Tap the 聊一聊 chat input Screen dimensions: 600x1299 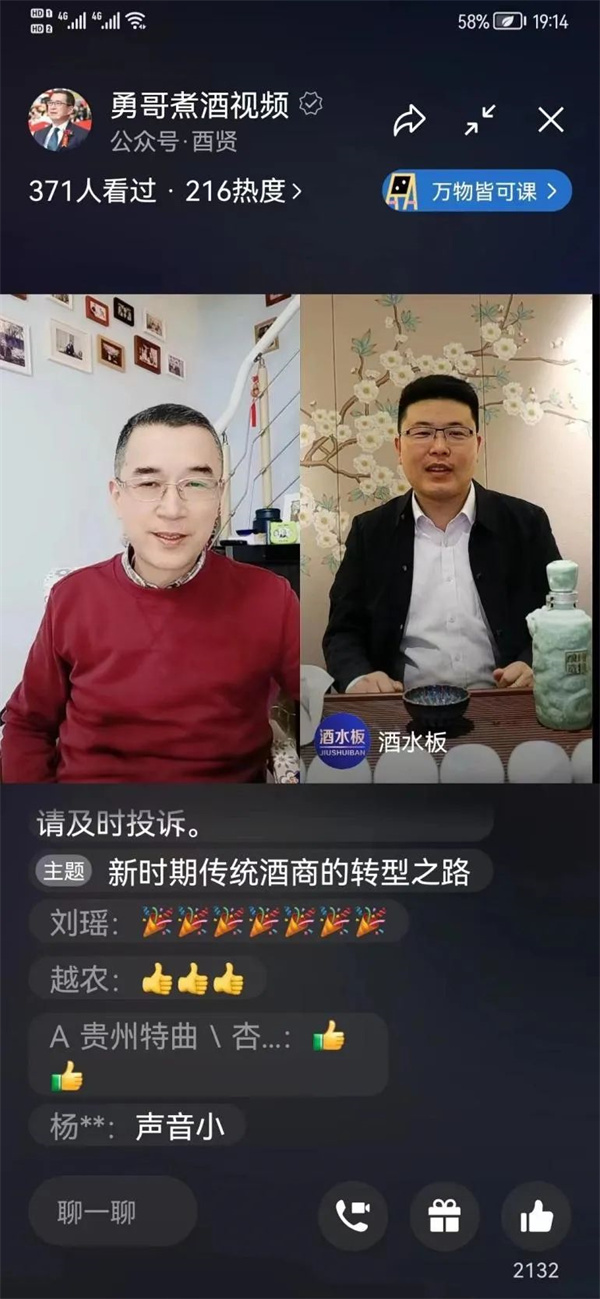[112, 1214]
